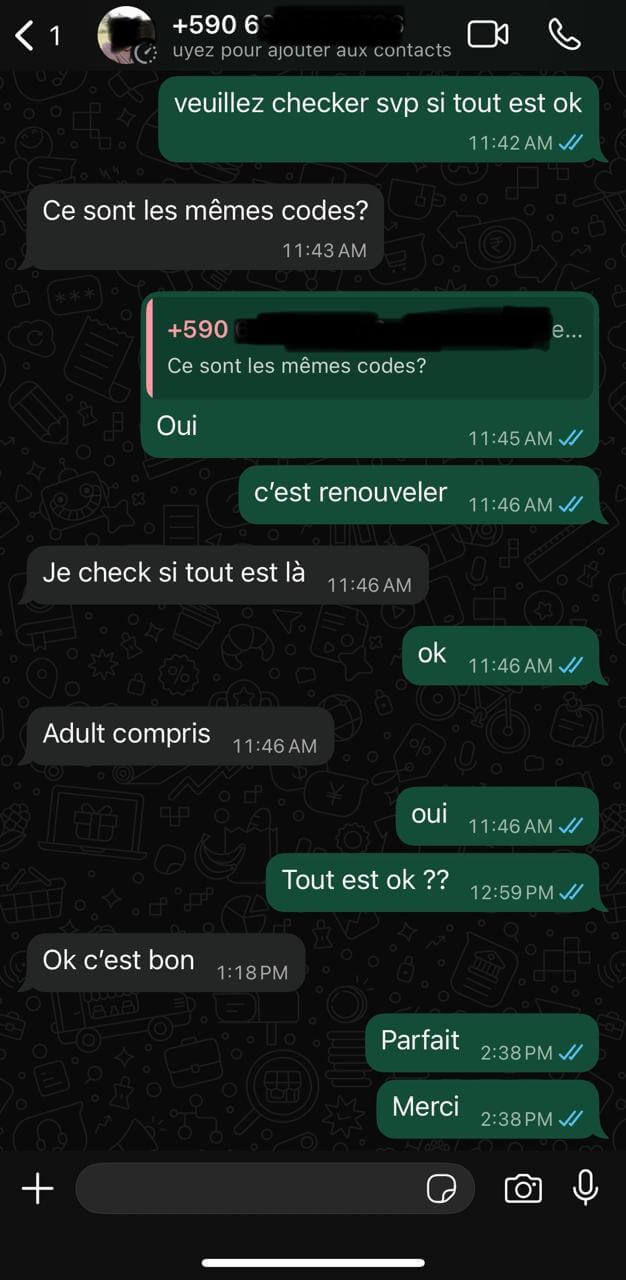Open the contact's profile picture
626x1280 pixels.
[x=126, y=35]
